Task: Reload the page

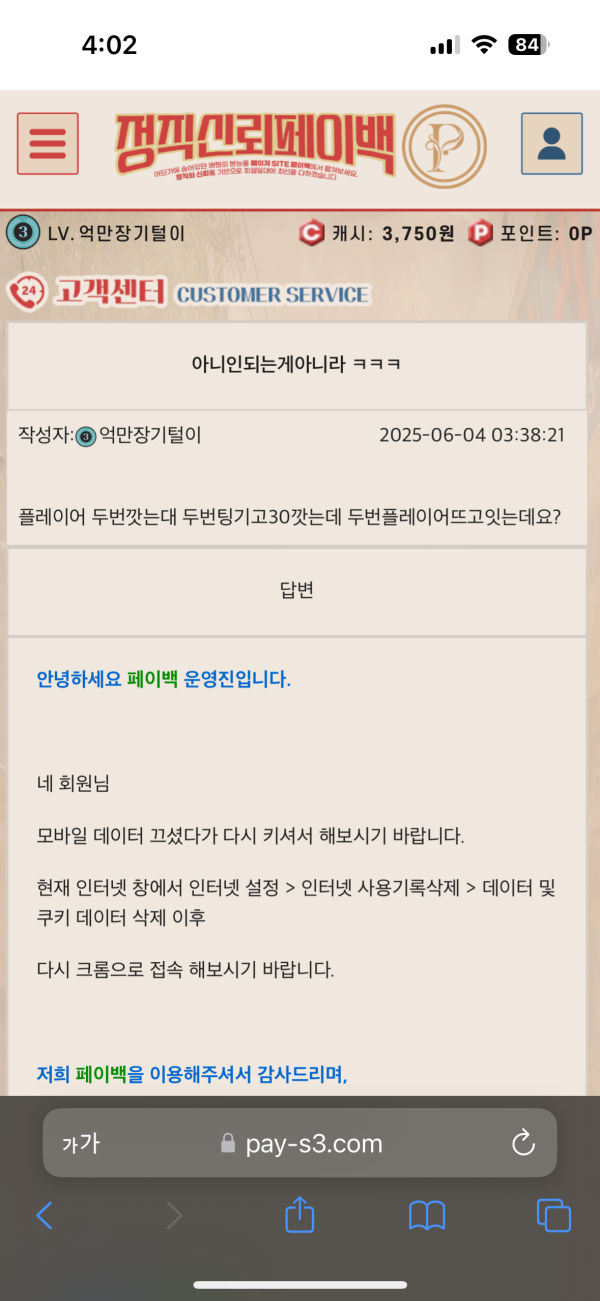Action: coord(523,1143)
